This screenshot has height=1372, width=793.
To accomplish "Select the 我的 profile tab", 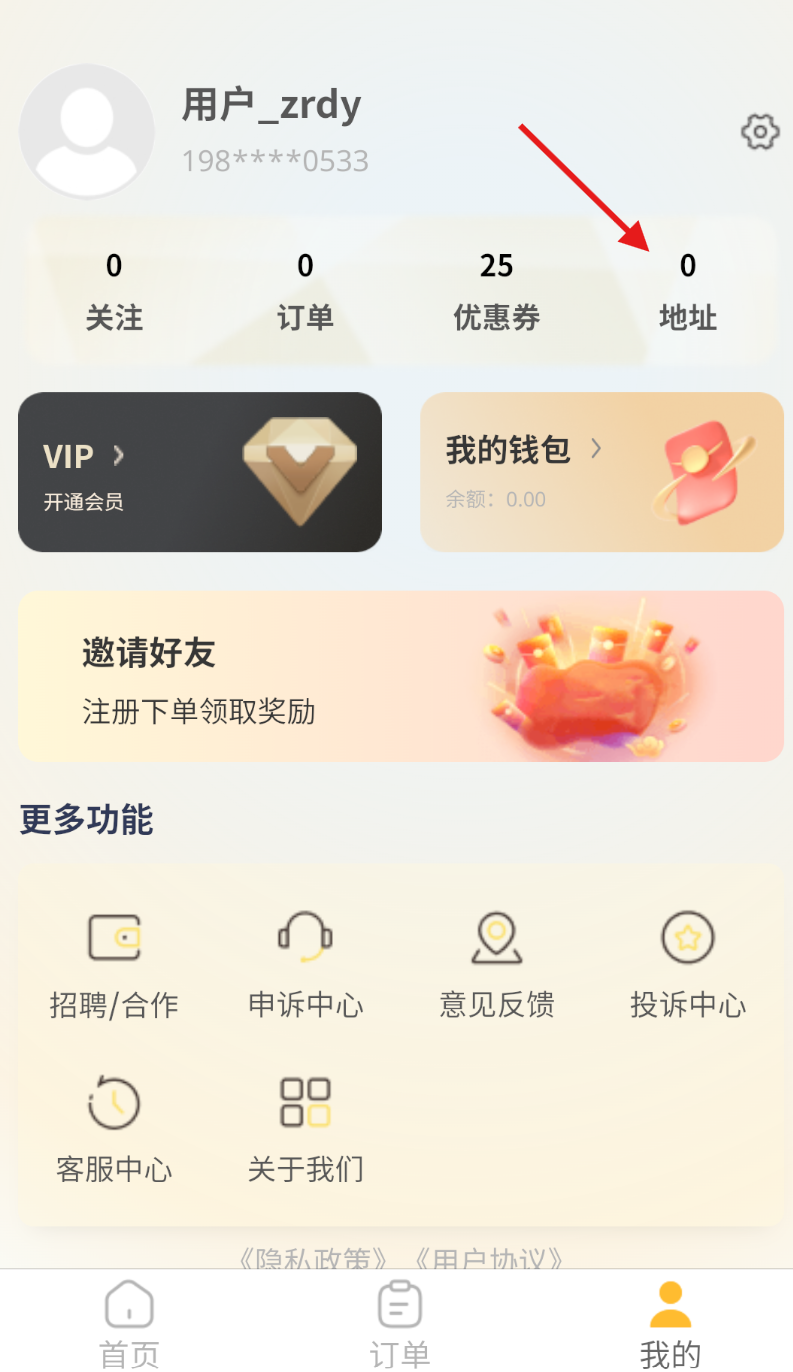I will point(668,1320).
